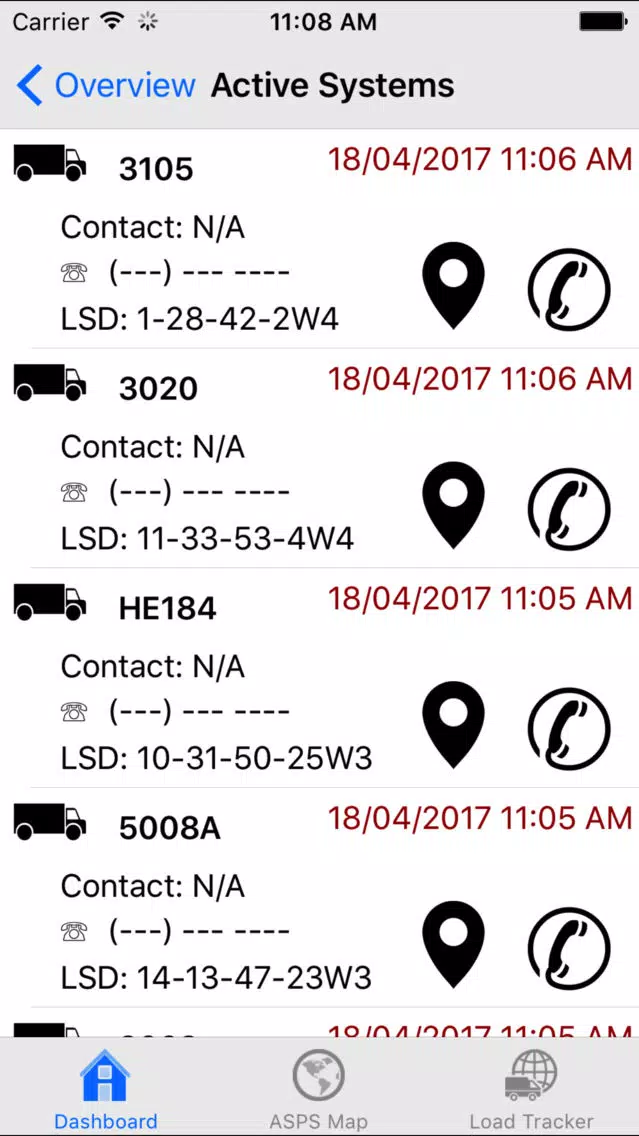Go back to Overview
639x1136 pixels.
click(106, 85)
